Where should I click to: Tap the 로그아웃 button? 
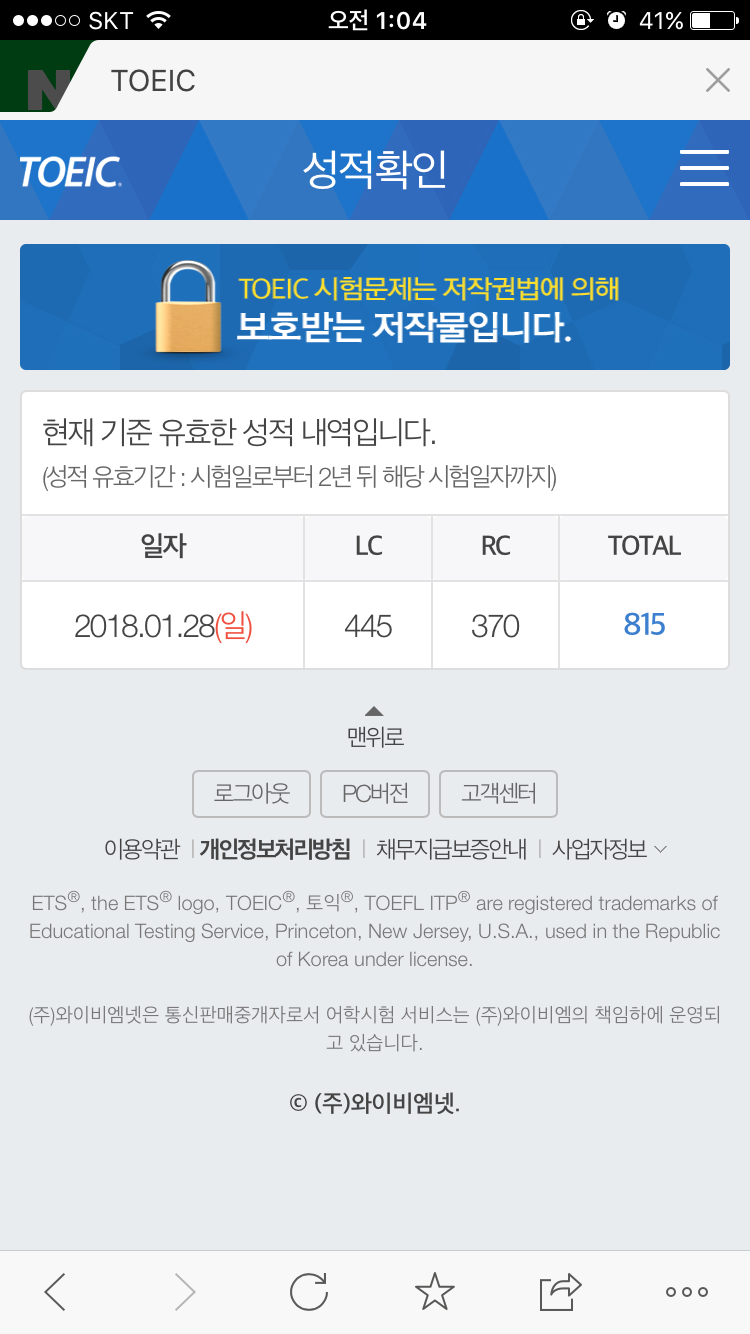[x=251, y=794]
